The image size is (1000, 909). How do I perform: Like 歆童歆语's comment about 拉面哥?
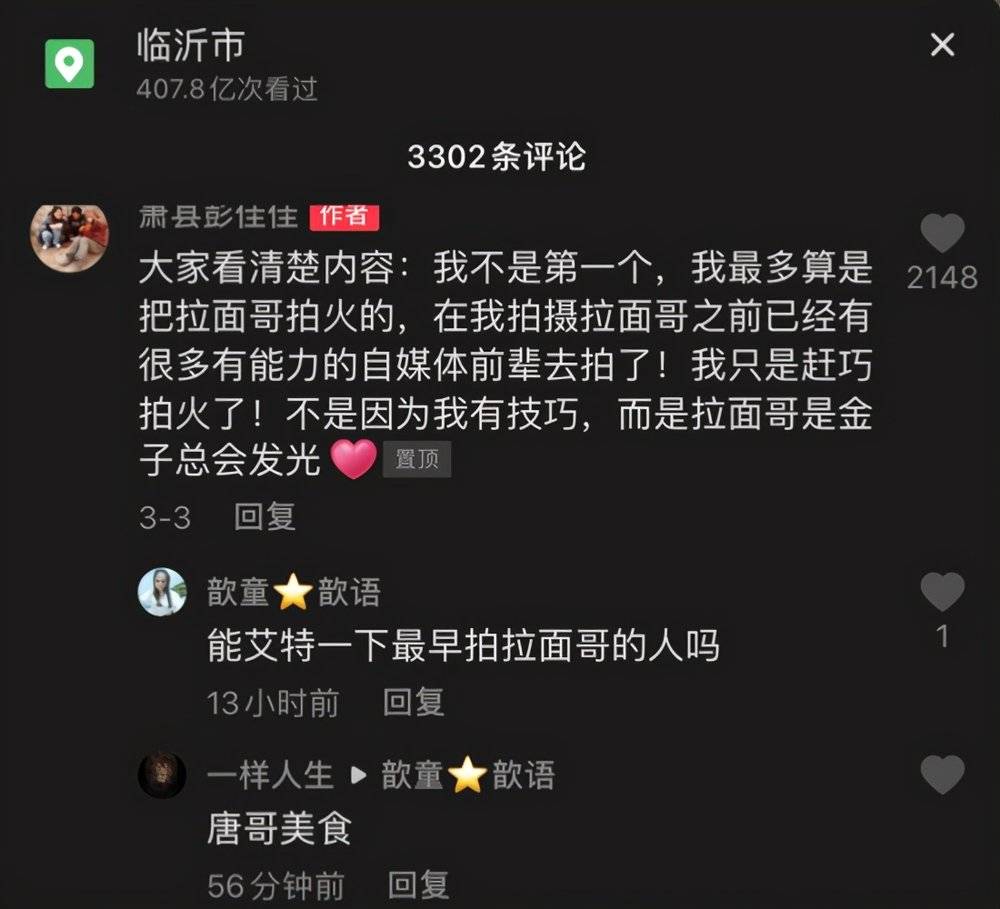[x=941, y=593]
